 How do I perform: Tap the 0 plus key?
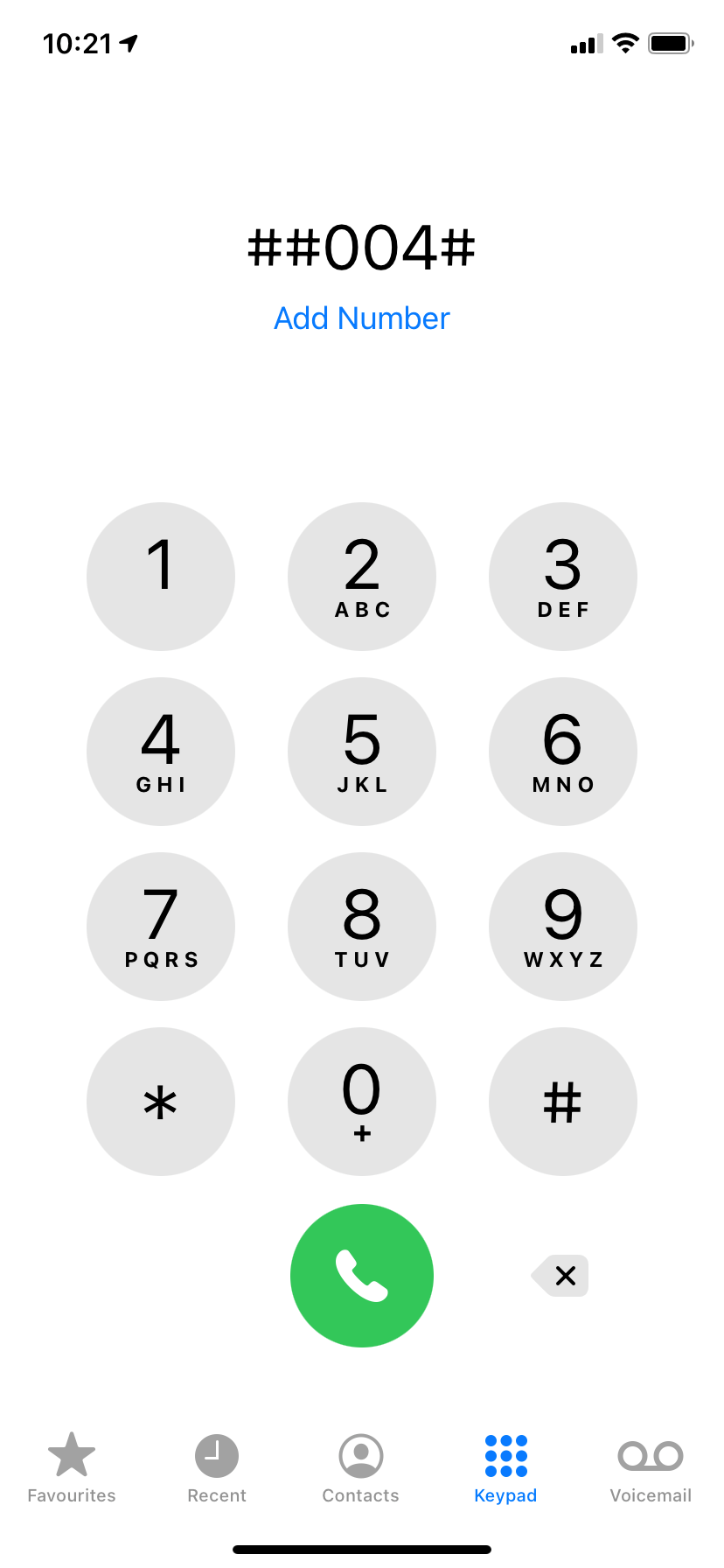pos(362,1102)
